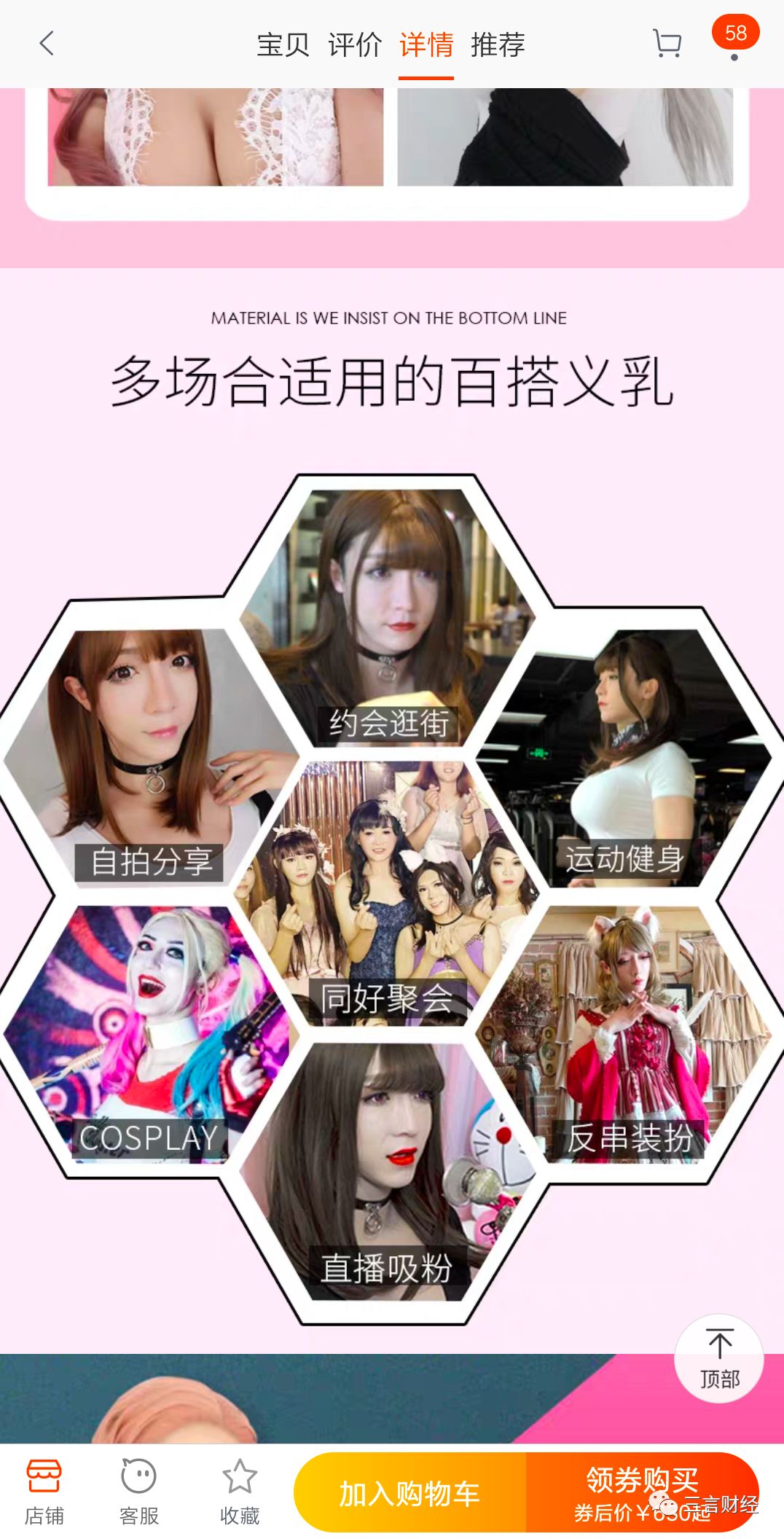This screenshot has height=1539, width=784.
Task: Open the shopping cart icon
Action: (x=667, y=44)
